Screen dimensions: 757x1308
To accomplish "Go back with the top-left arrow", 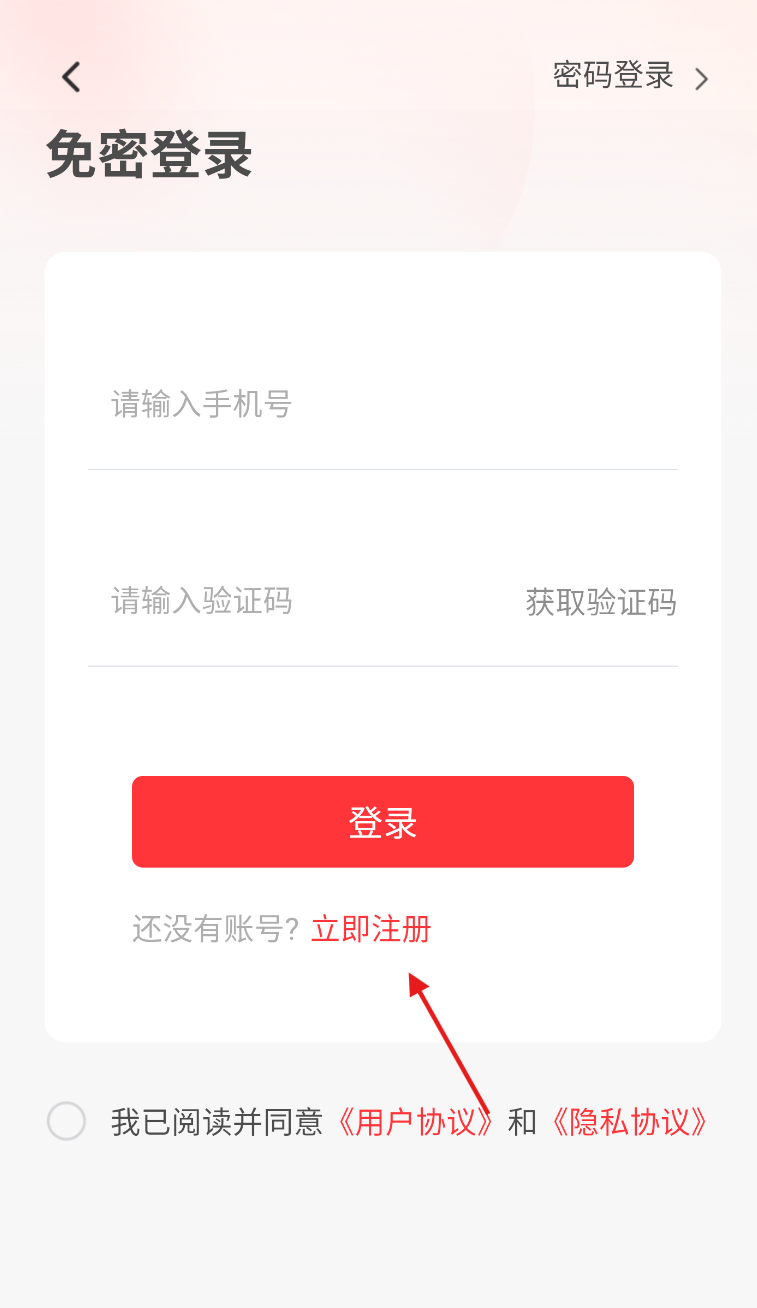I will [x=70, y=77].
